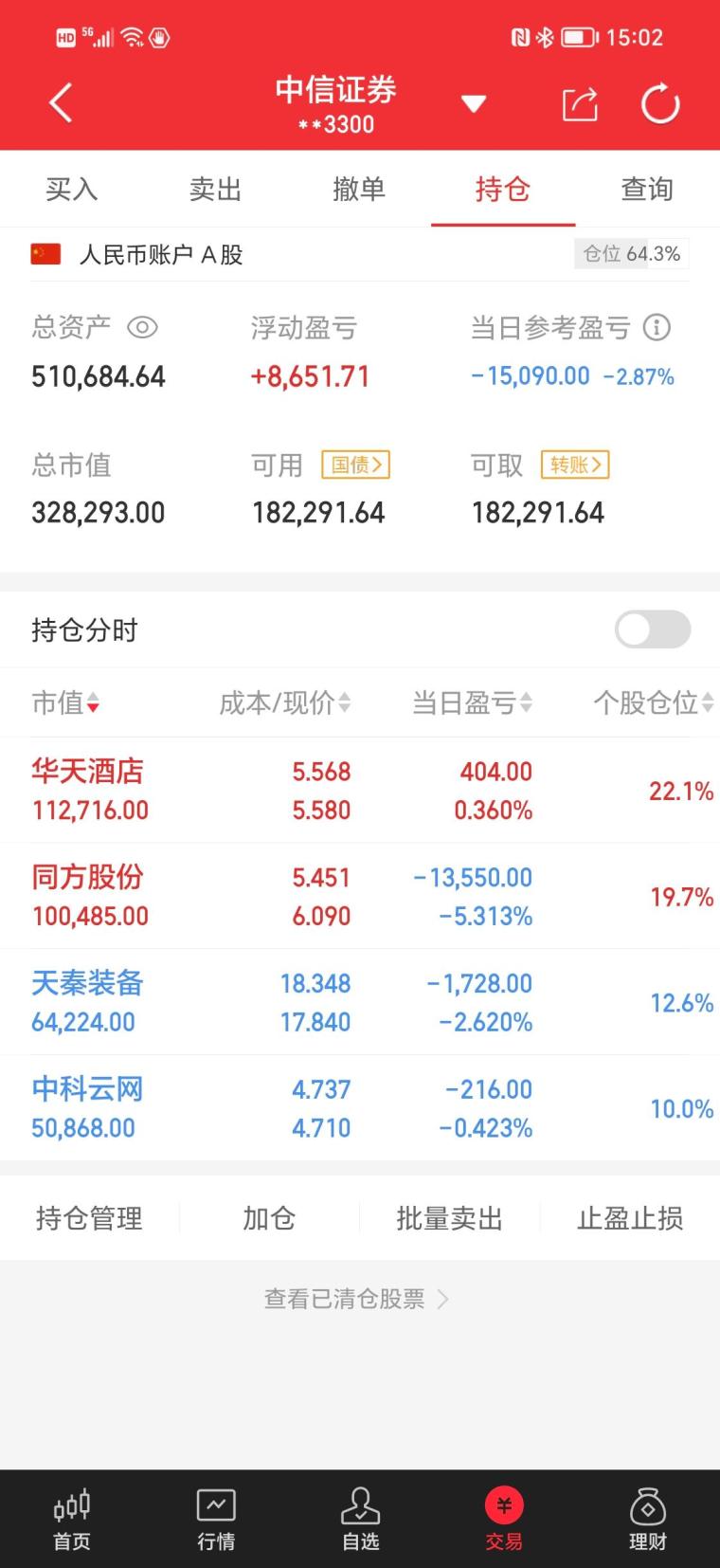Switch to the 买入 tab
Viewport: 720px width, 1568px height.
72,190
